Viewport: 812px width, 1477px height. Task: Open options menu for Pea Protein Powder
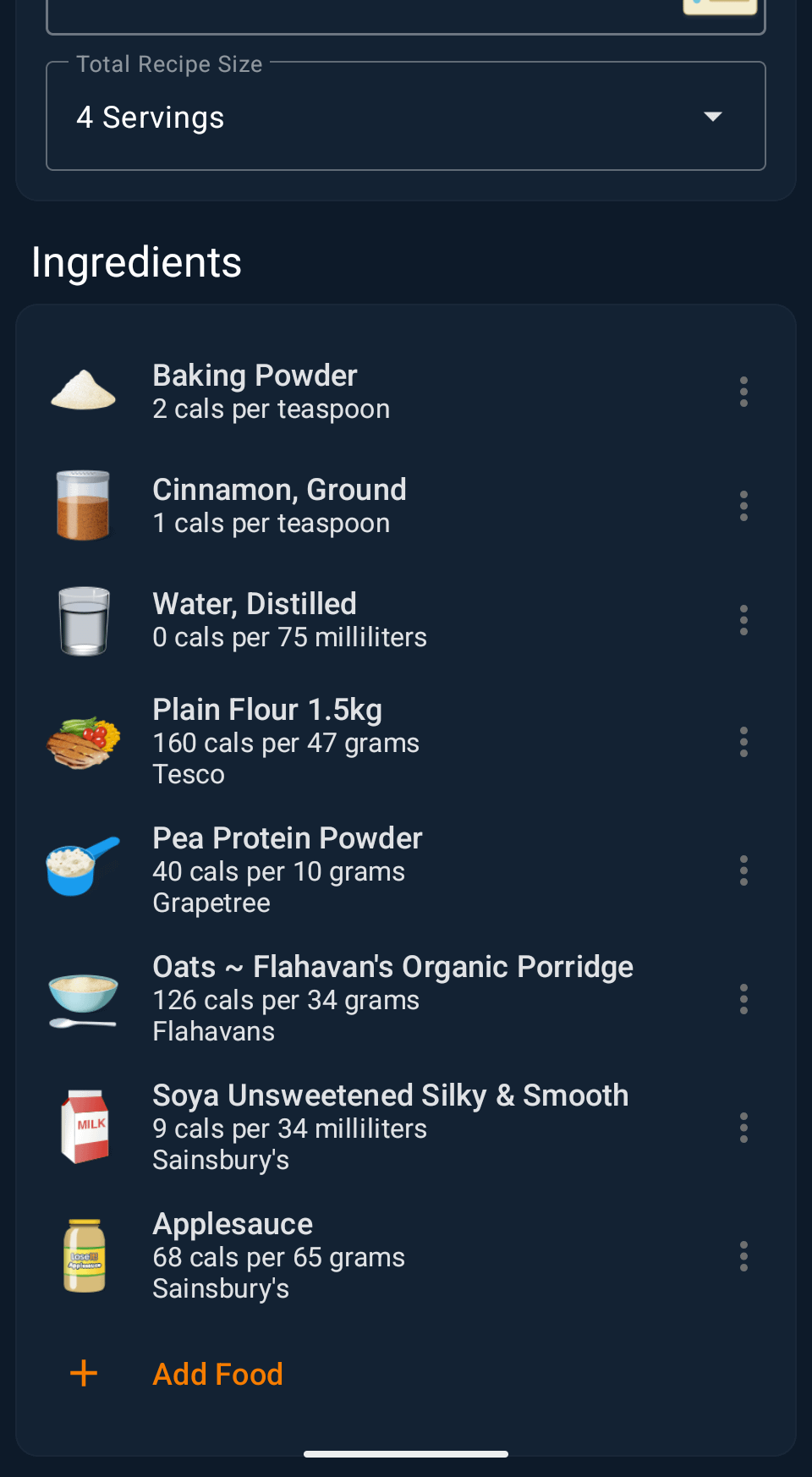pyautogui.click(x=743, y=870)
